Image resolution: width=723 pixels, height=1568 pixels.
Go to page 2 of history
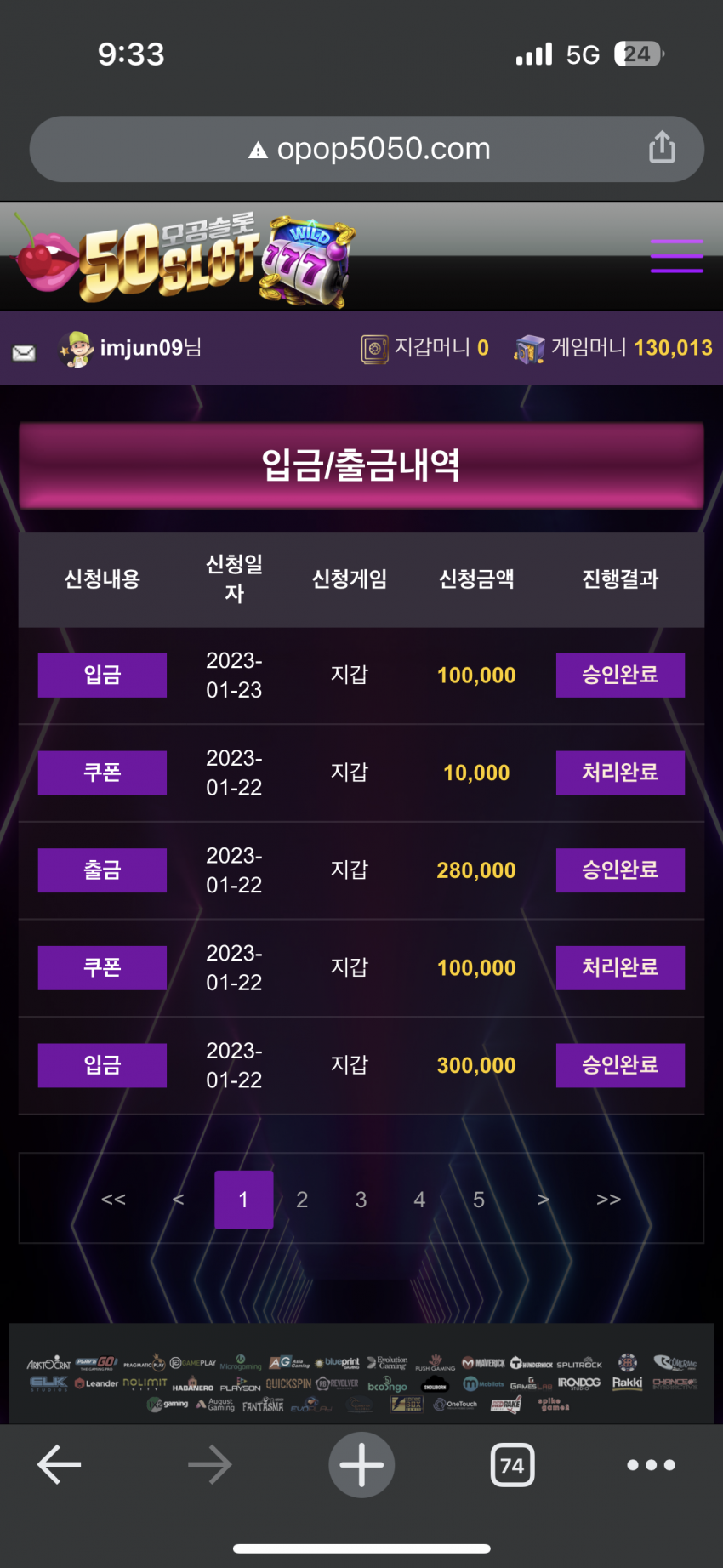click(x=302, y=1200)
